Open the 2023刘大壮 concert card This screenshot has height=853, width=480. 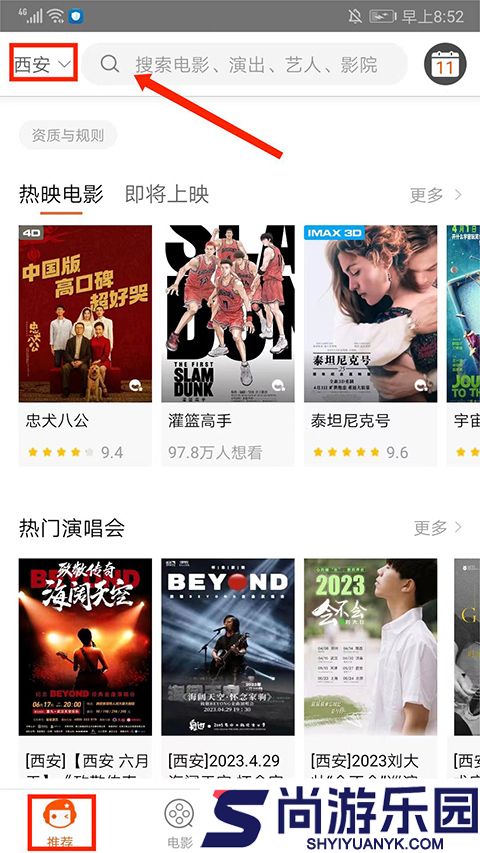click(371, 669)
